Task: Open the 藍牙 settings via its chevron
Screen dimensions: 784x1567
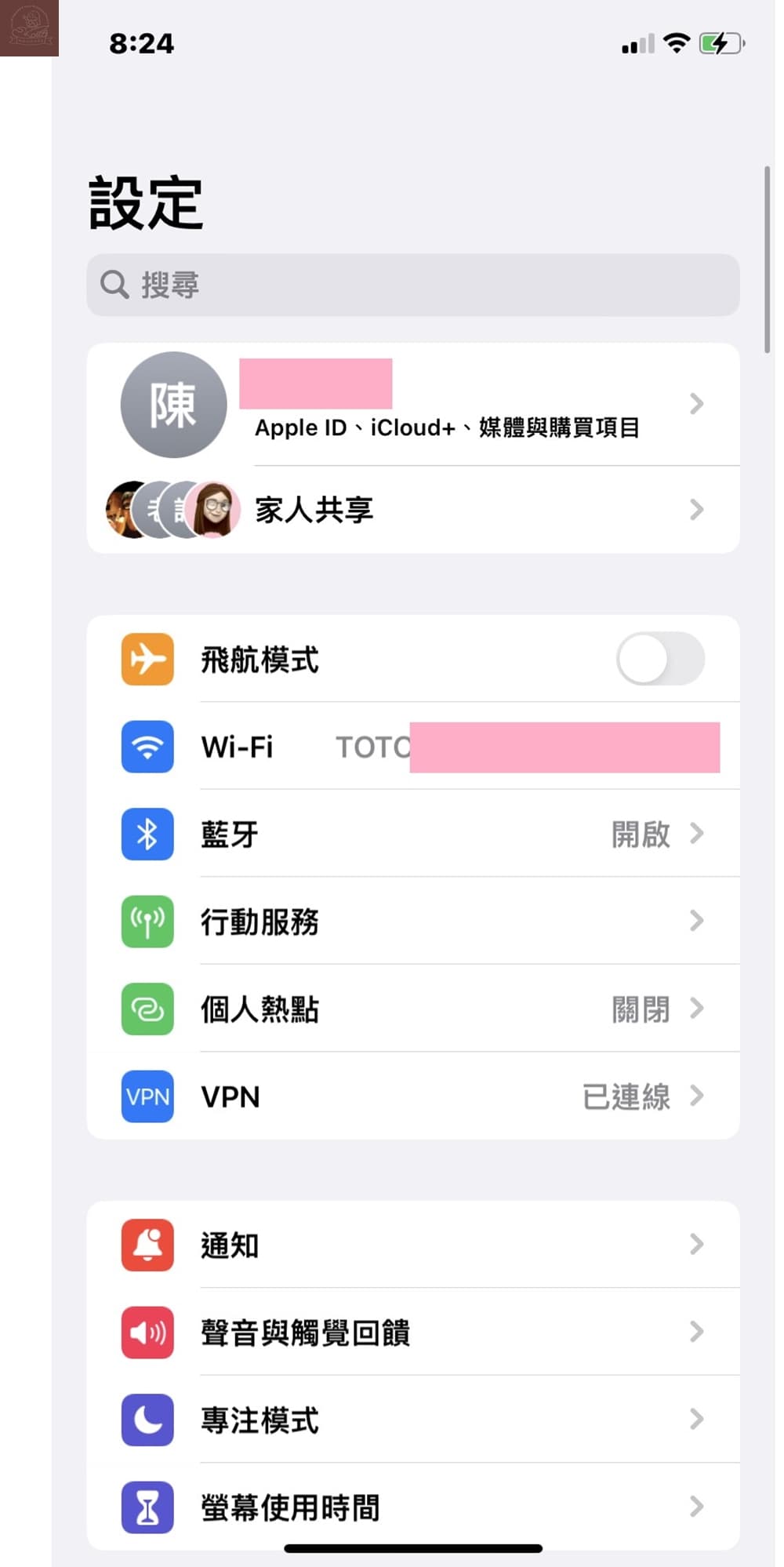Action: coord(696,834)
